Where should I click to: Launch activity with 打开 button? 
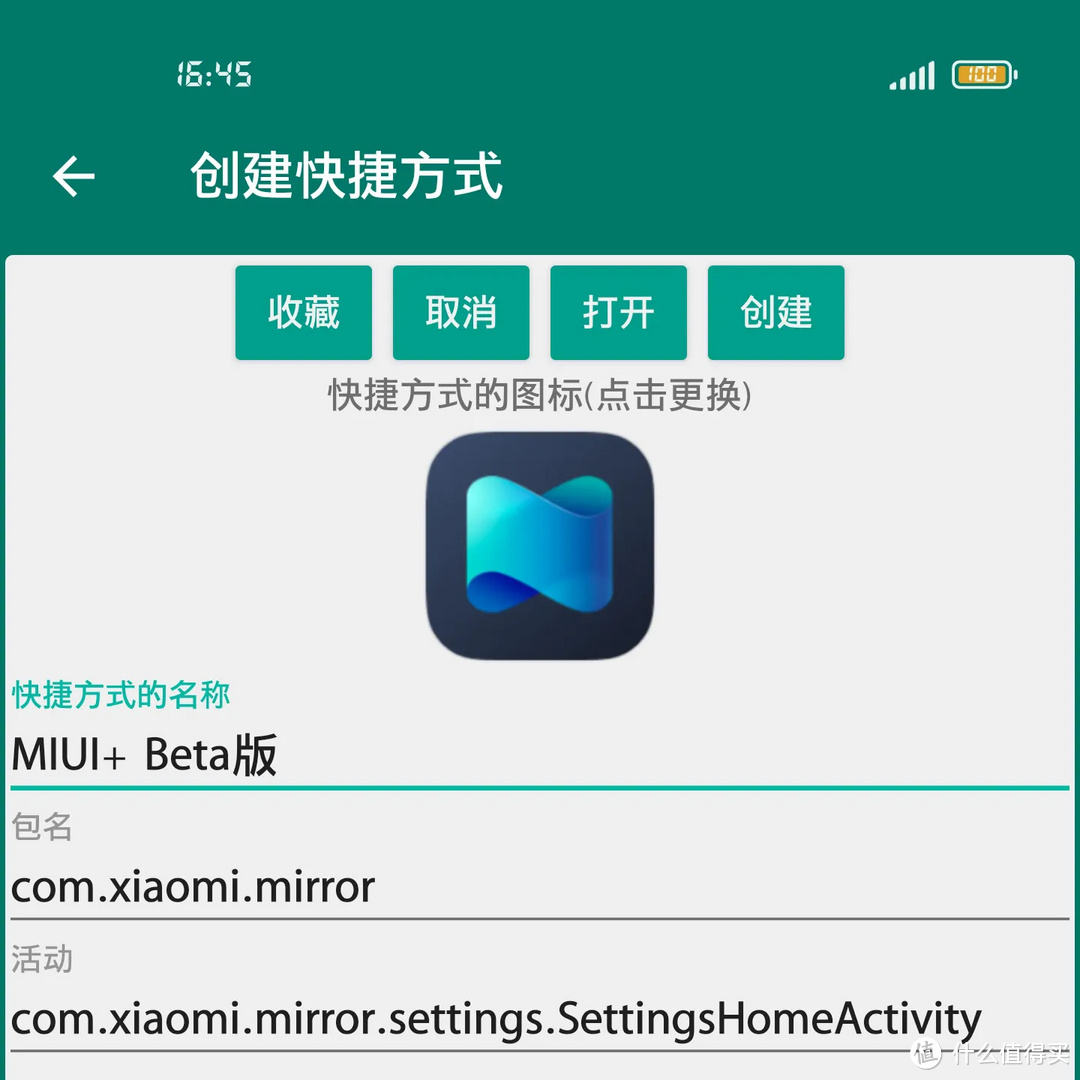coord(618,313)
